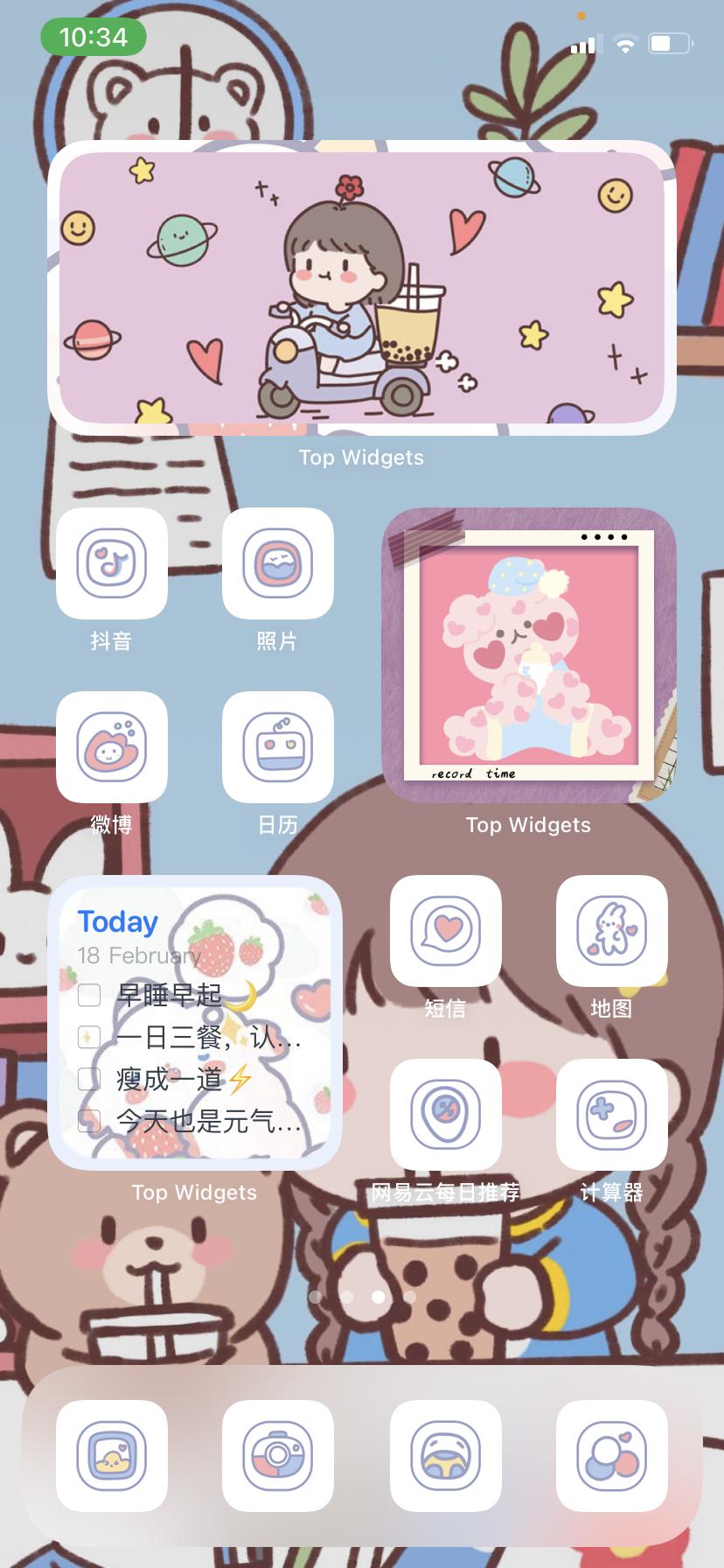The height and width of the screenshot is (1568, 724).
Task: Launch the camera app from the dock
Action: pos(277,1457)
